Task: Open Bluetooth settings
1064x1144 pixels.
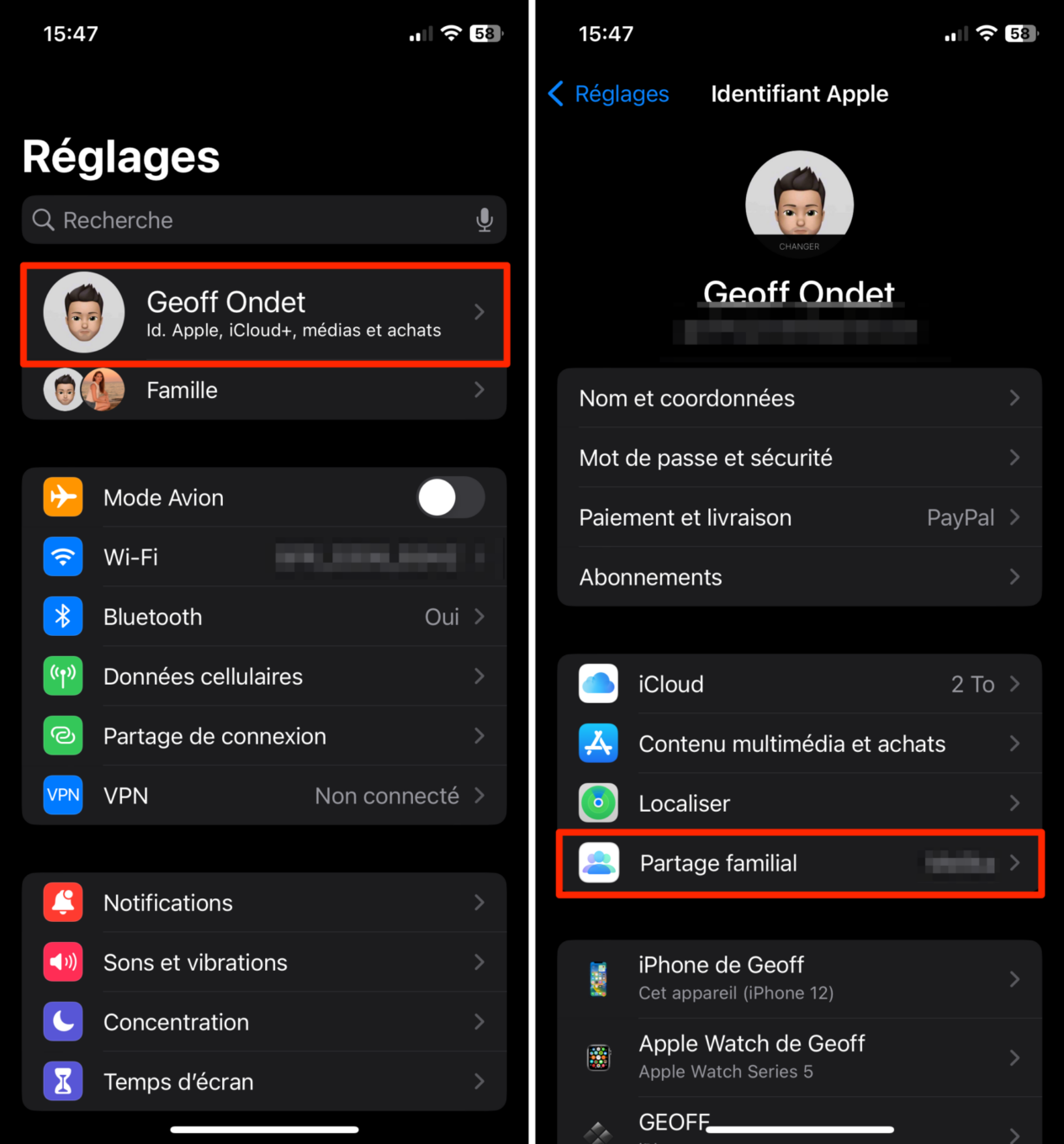Action: point(264,617)
